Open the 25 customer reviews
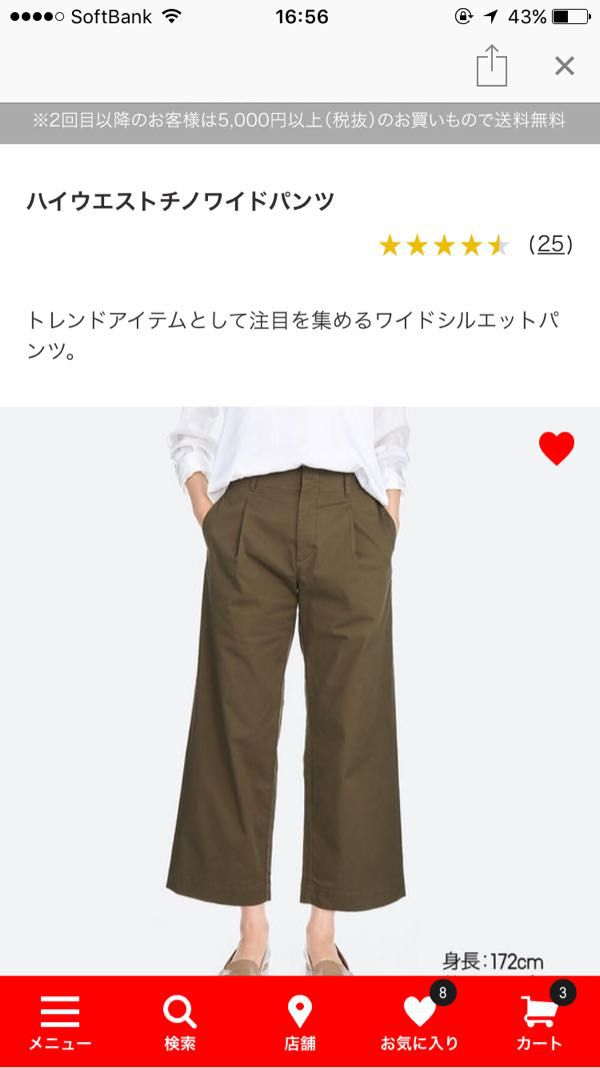The image size is (600, 1068). (550, 244)
